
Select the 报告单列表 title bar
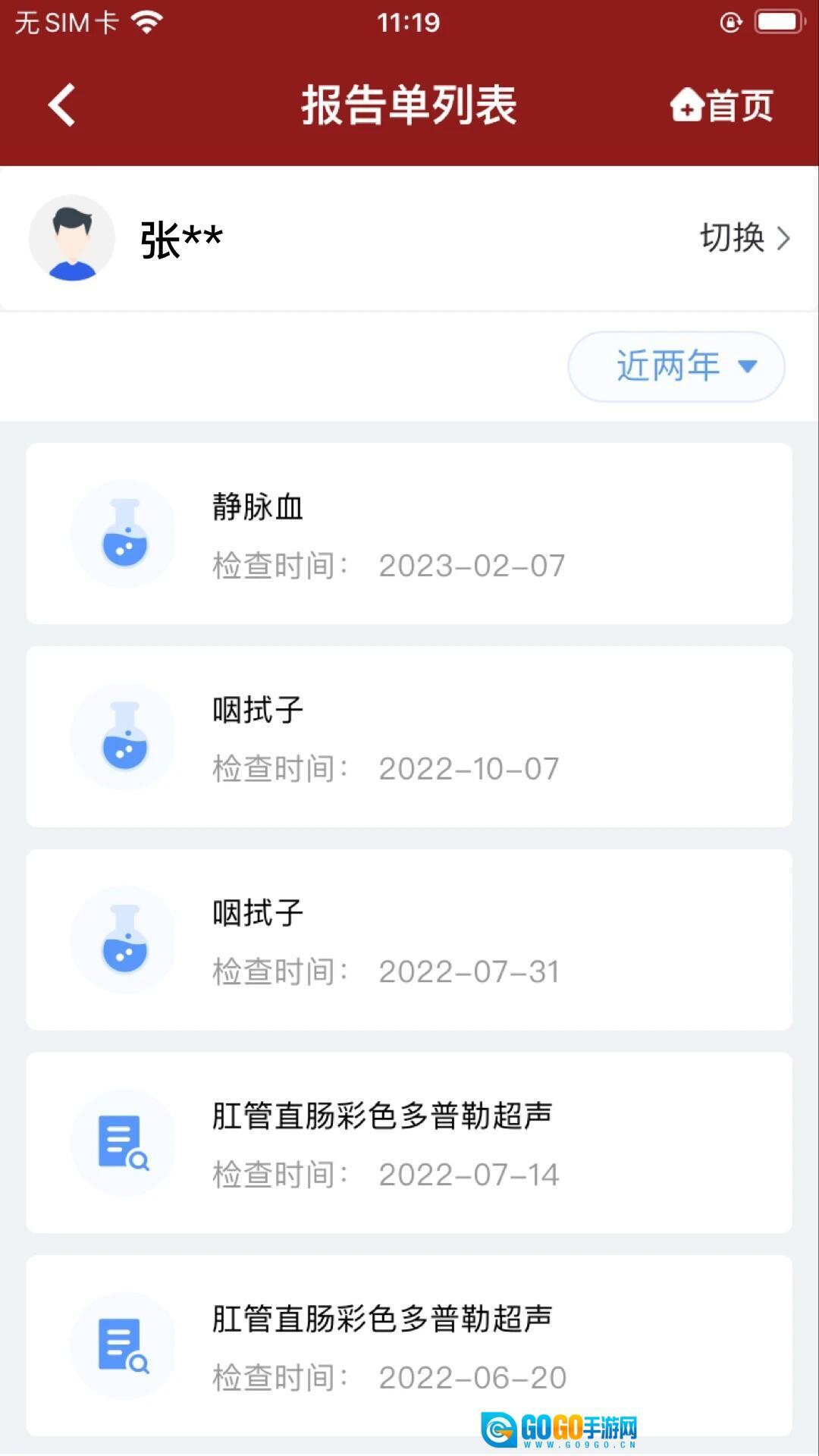pos(409,106)
